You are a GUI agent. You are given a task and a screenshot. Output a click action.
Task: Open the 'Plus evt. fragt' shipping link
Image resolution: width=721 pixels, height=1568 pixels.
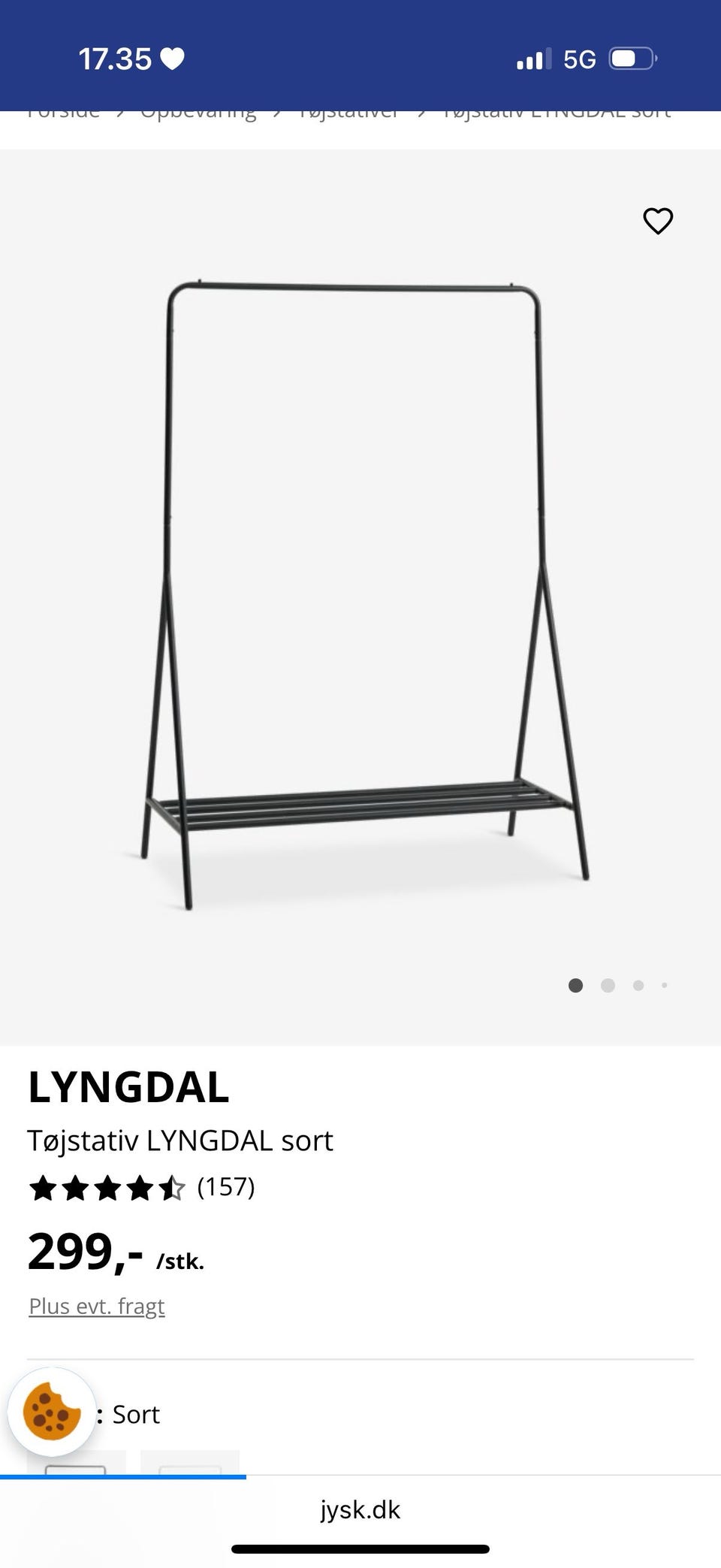coord(97,1307)
